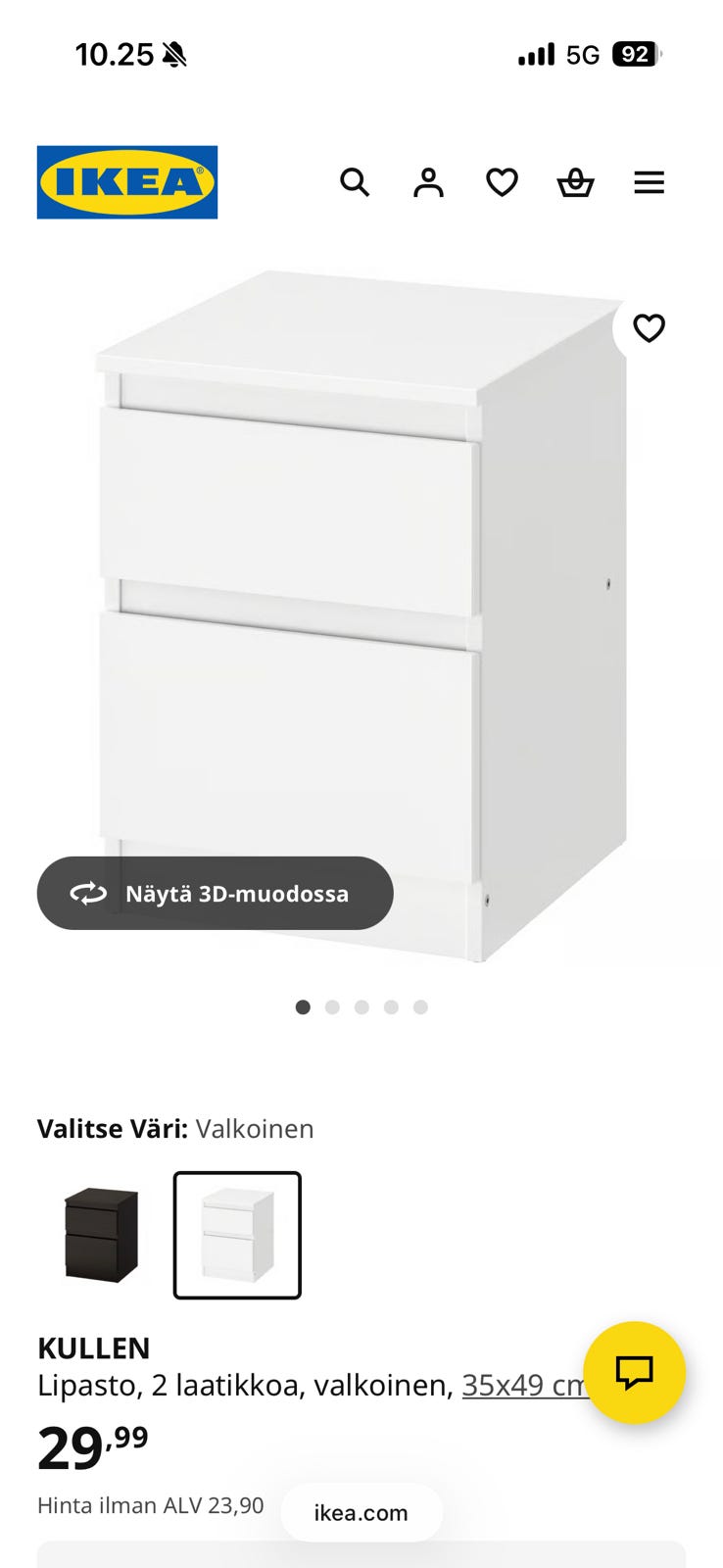Viewport: 723px width, 1568px height.
Task: Select the second carousel dot
Action: point(333,1006)
